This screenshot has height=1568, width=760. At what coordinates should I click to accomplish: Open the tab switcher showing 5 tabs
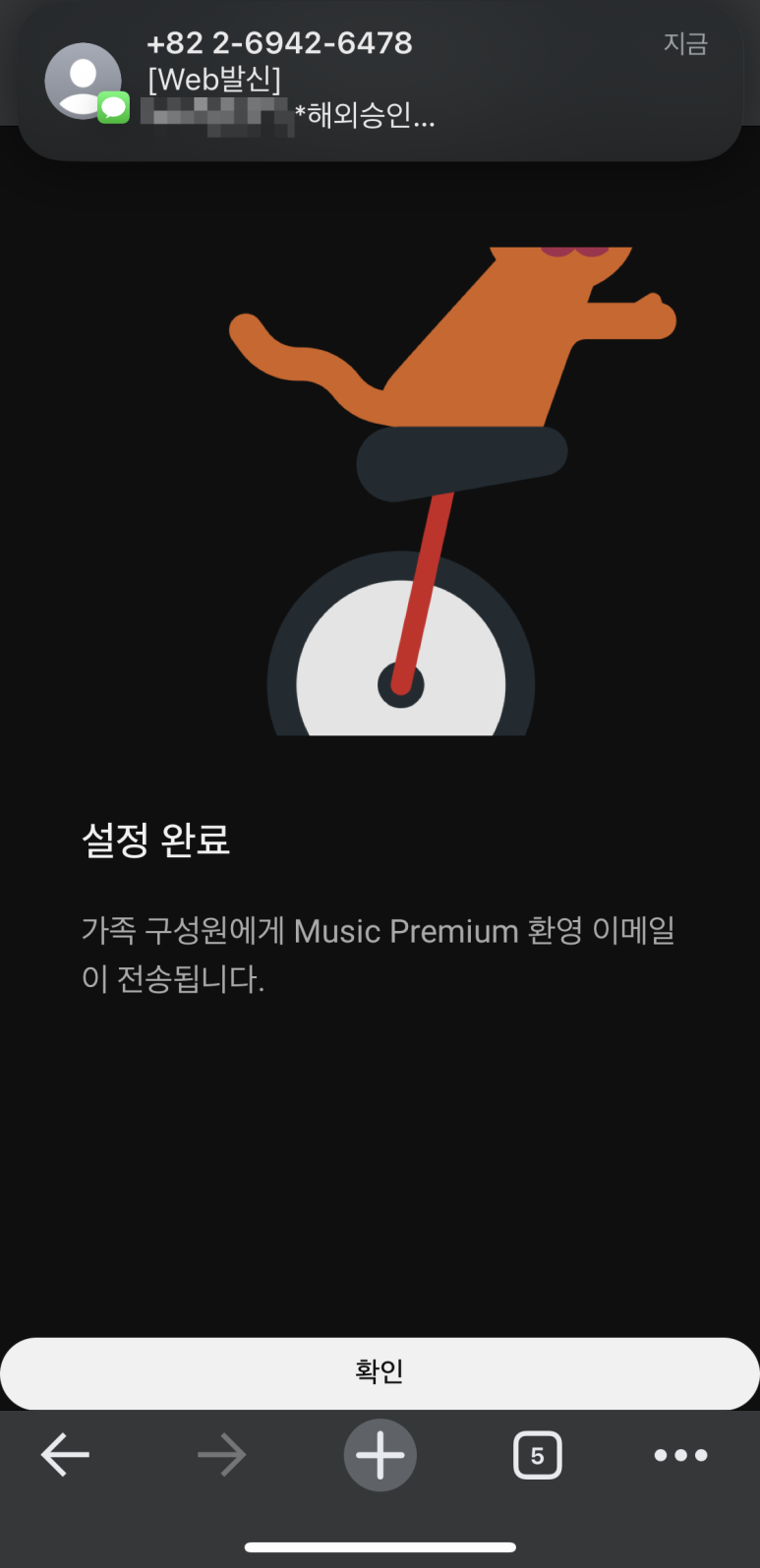(537, 1455)
